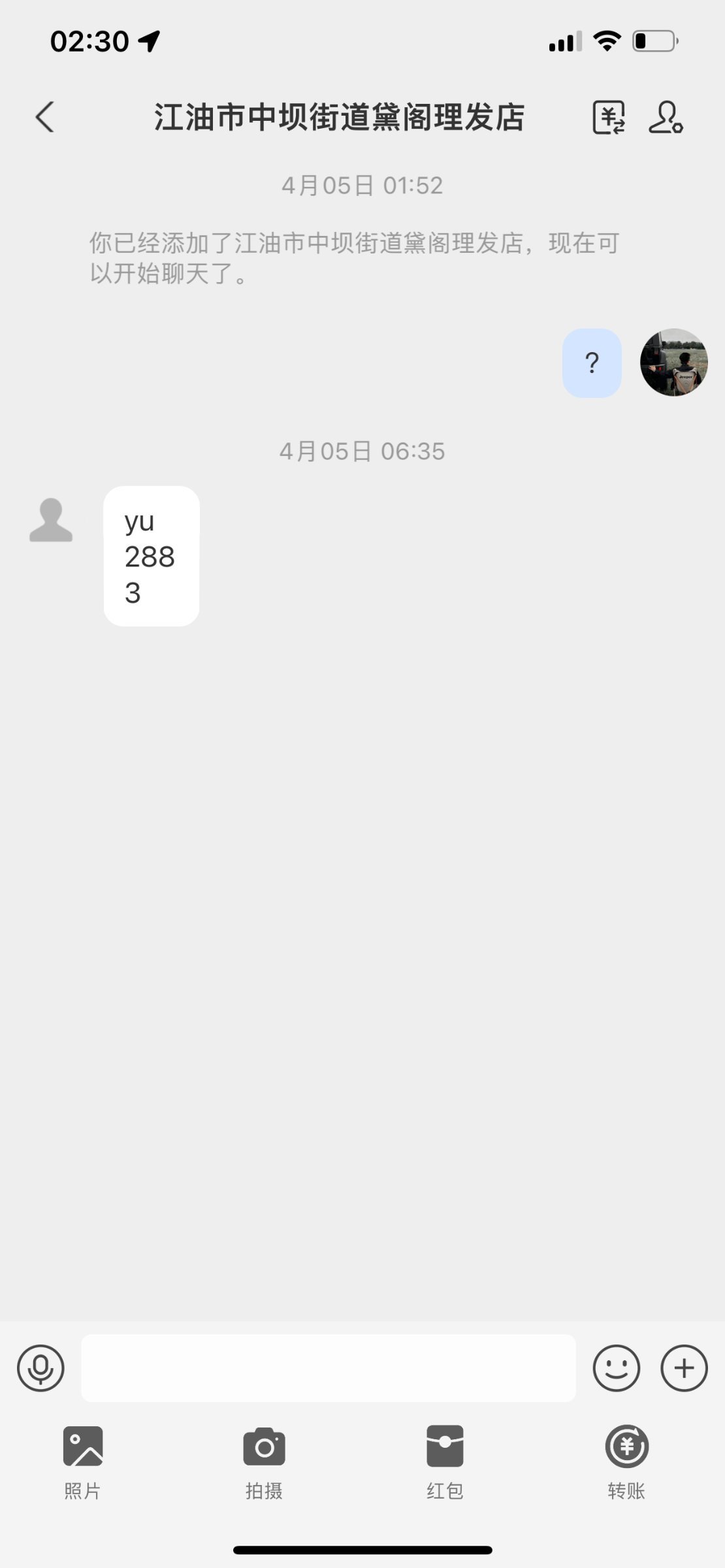View the shop's gray avatar profile

click(51, 520)
